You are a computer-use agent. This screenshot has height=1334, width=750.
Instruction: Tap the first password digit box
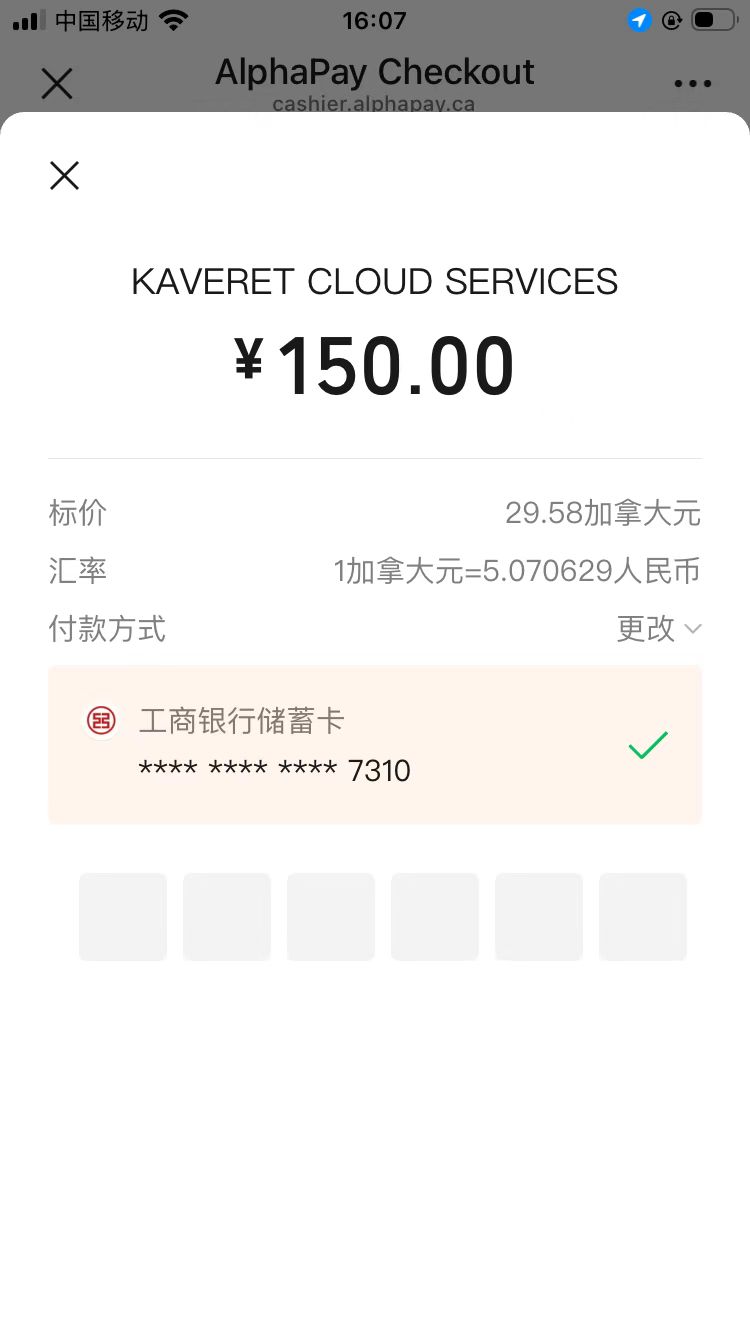pos(123,917)
